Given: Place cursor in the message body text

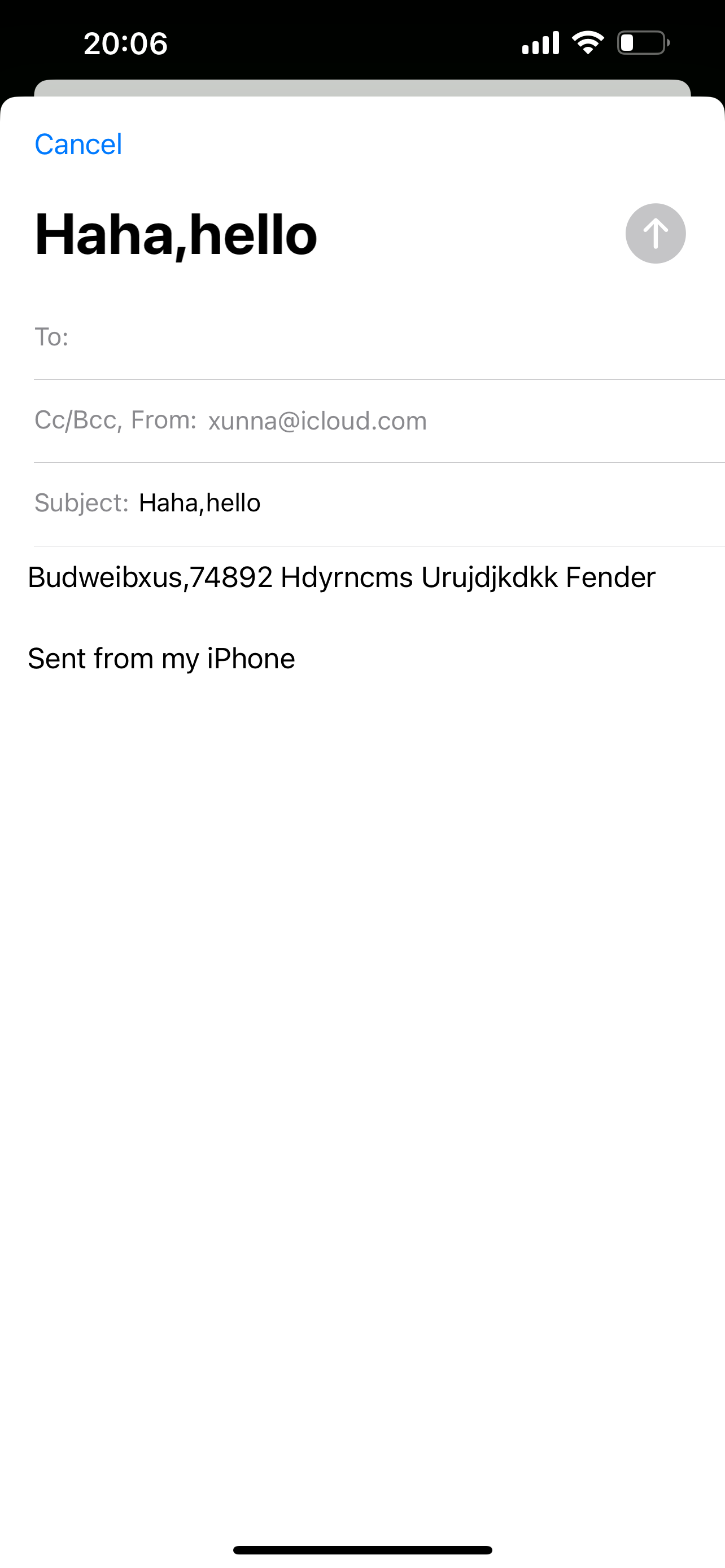Looking at the screenshot, I should (341, 577).
